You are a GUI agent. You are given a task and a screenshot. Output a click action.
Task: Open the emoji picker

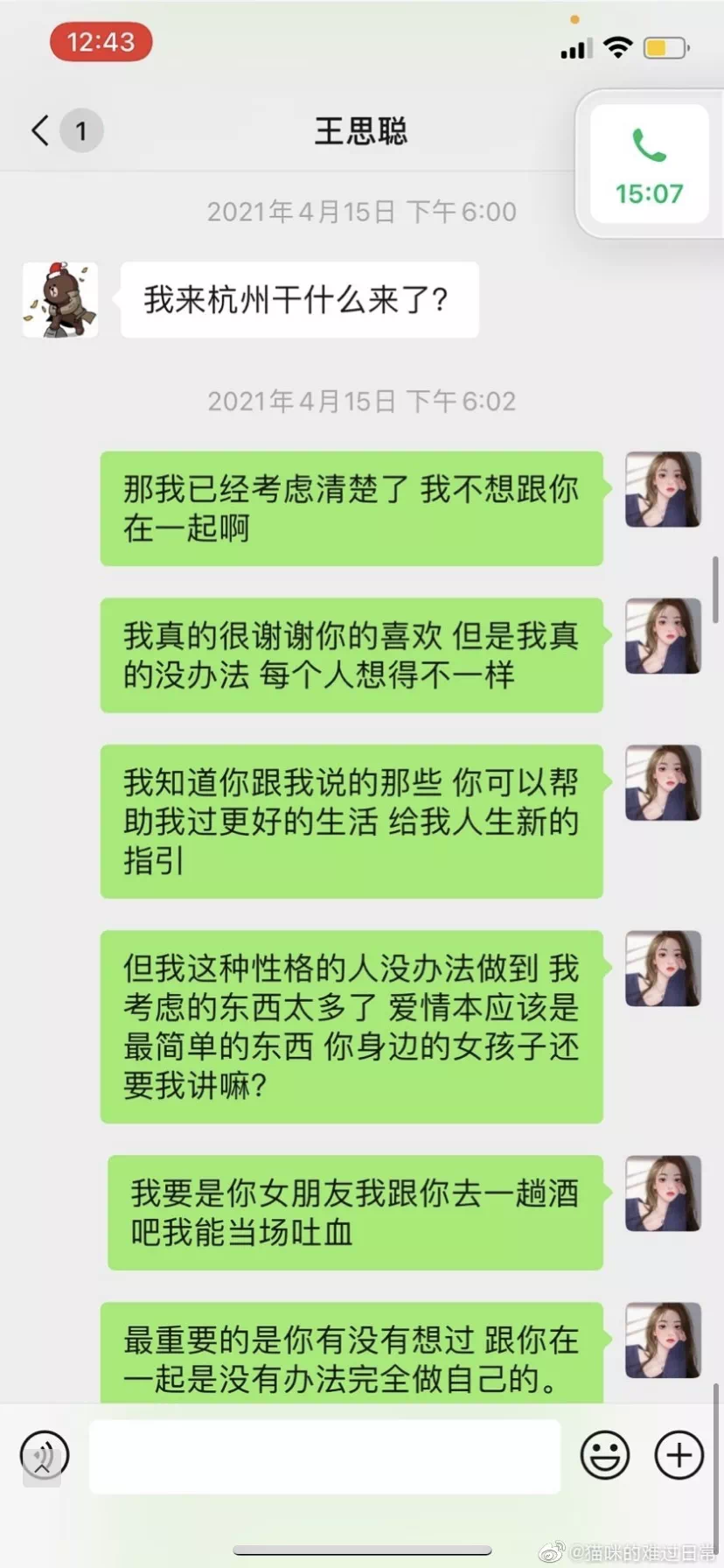(605, 1455)
